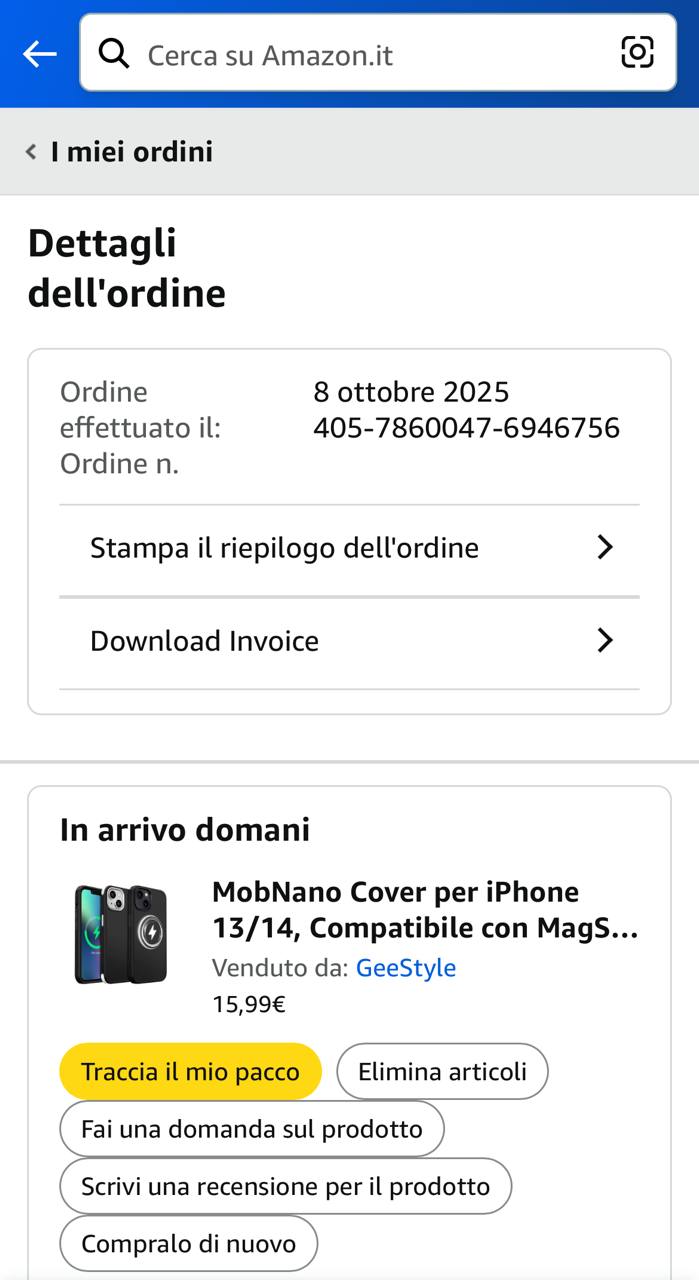Go back using the top-left arrow
Screen dimensions: 699x1280
coord(39,54)
